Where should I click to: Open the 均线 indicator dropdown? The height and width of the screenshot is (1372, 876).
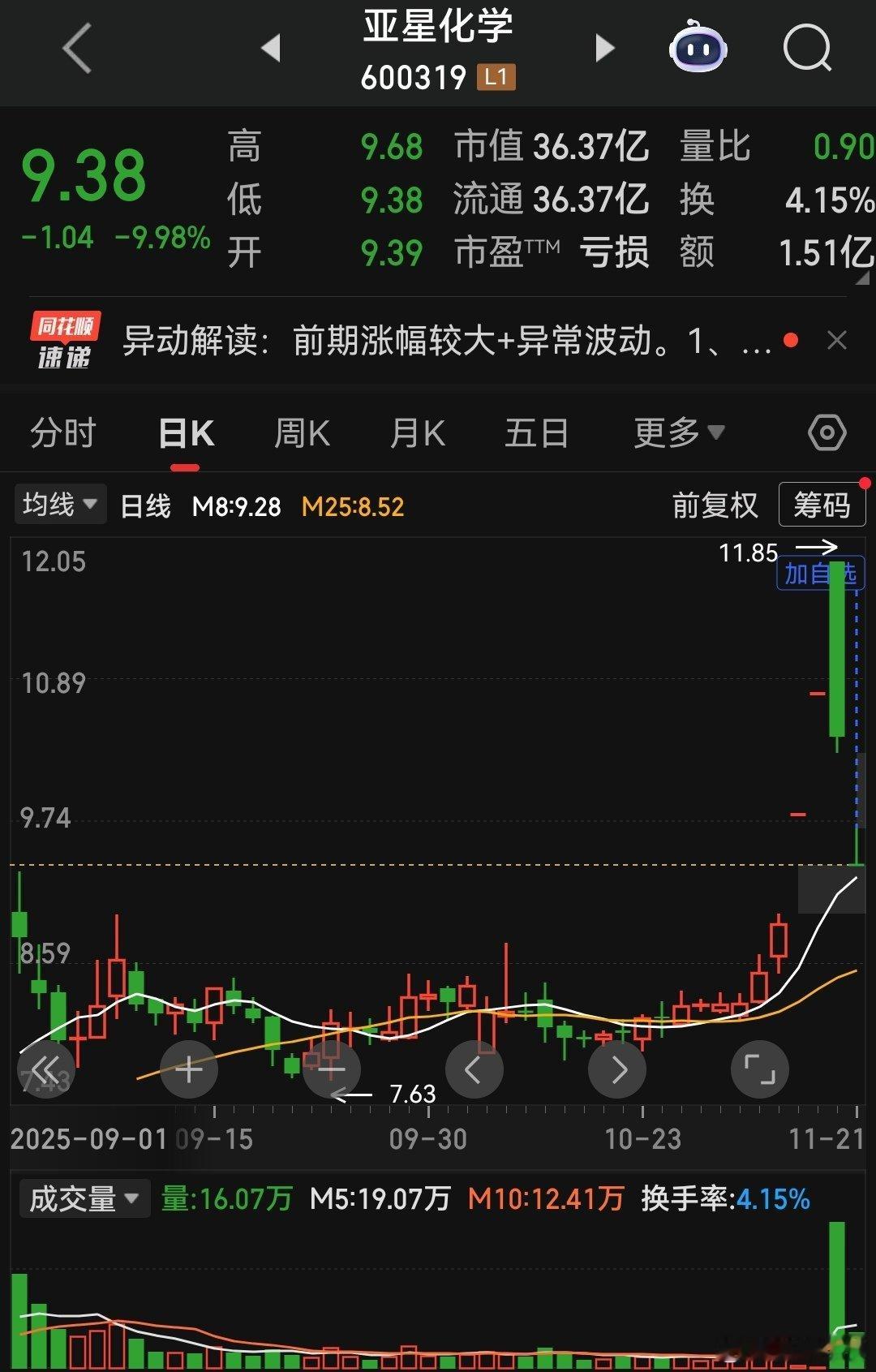coord(59,504)
